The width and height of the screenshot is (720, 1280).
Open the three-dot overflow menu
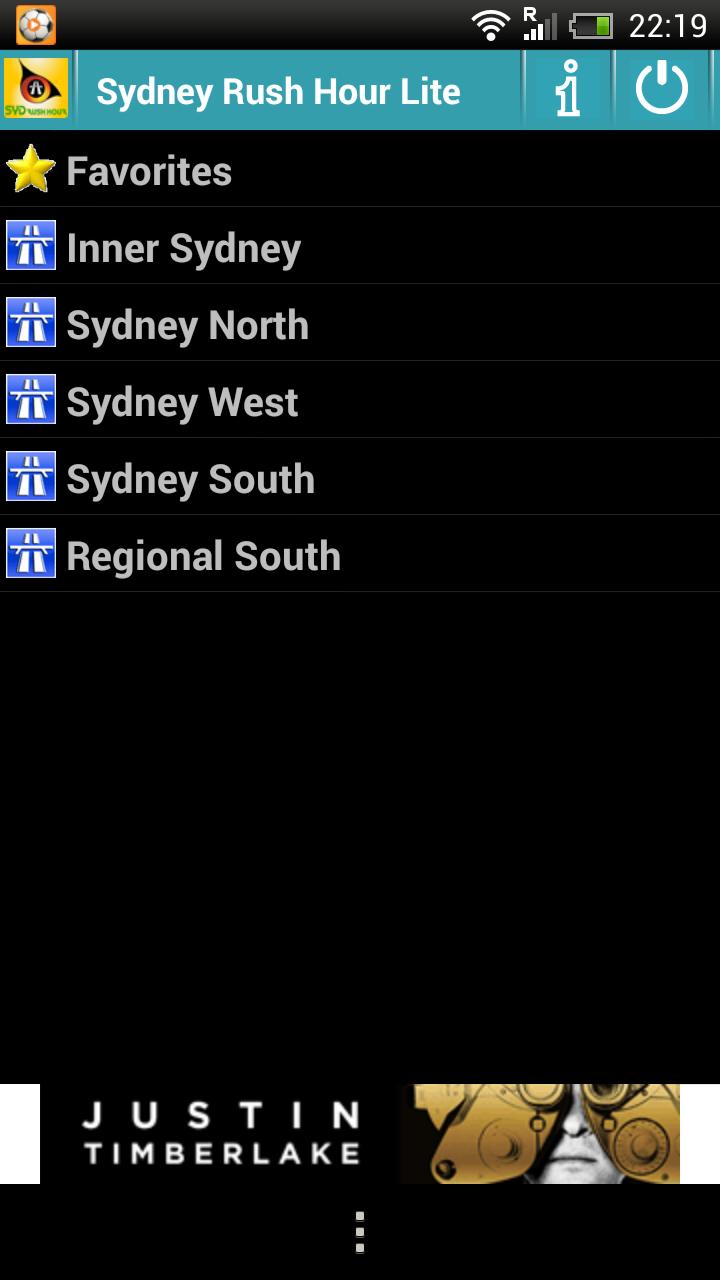[360, 1232]
